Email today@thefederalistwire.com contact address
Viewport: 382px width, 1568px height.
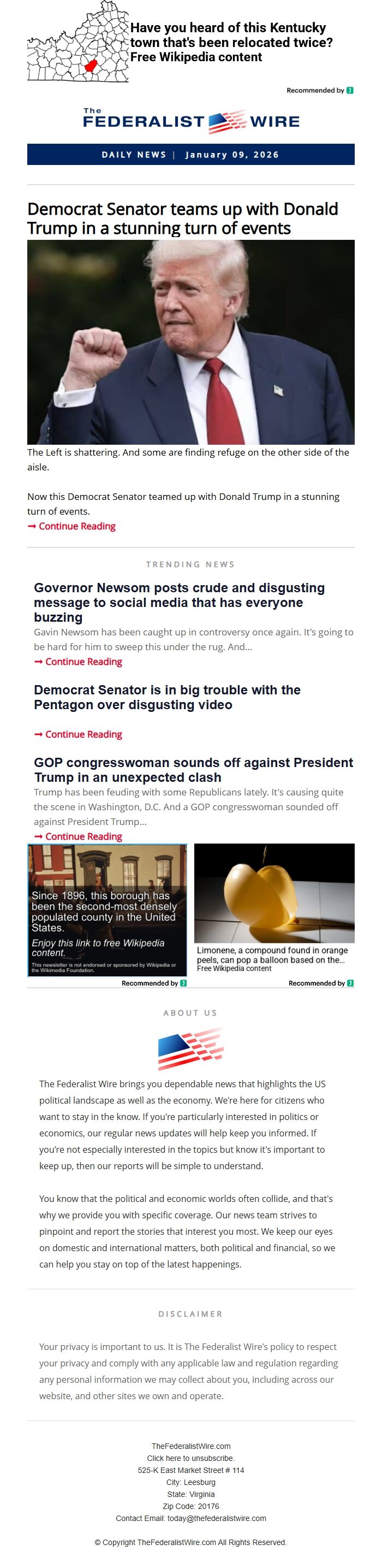click(217, 1518)
